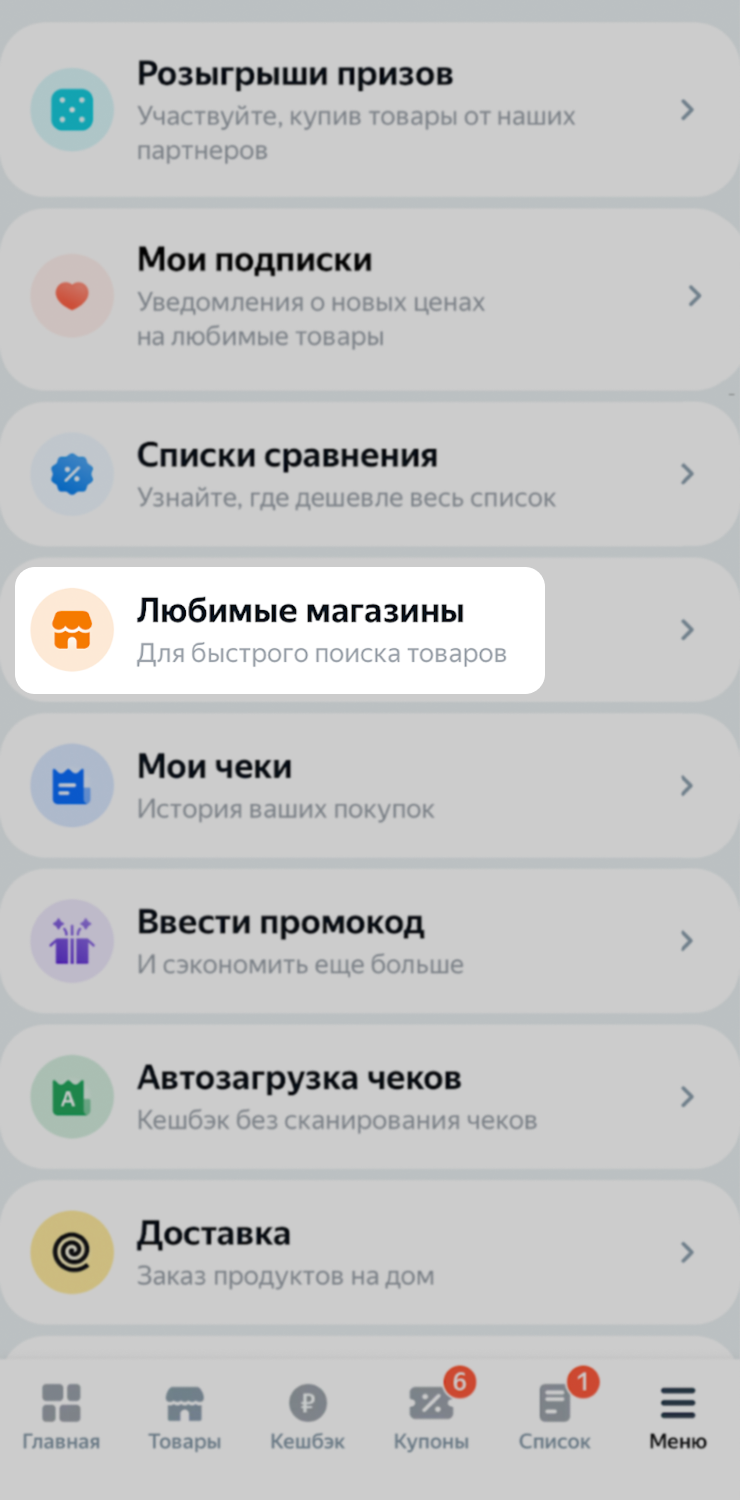Screen dimensions: 740x1500
Task: Open Мои подписки section
Action: [x=368, y=296]
